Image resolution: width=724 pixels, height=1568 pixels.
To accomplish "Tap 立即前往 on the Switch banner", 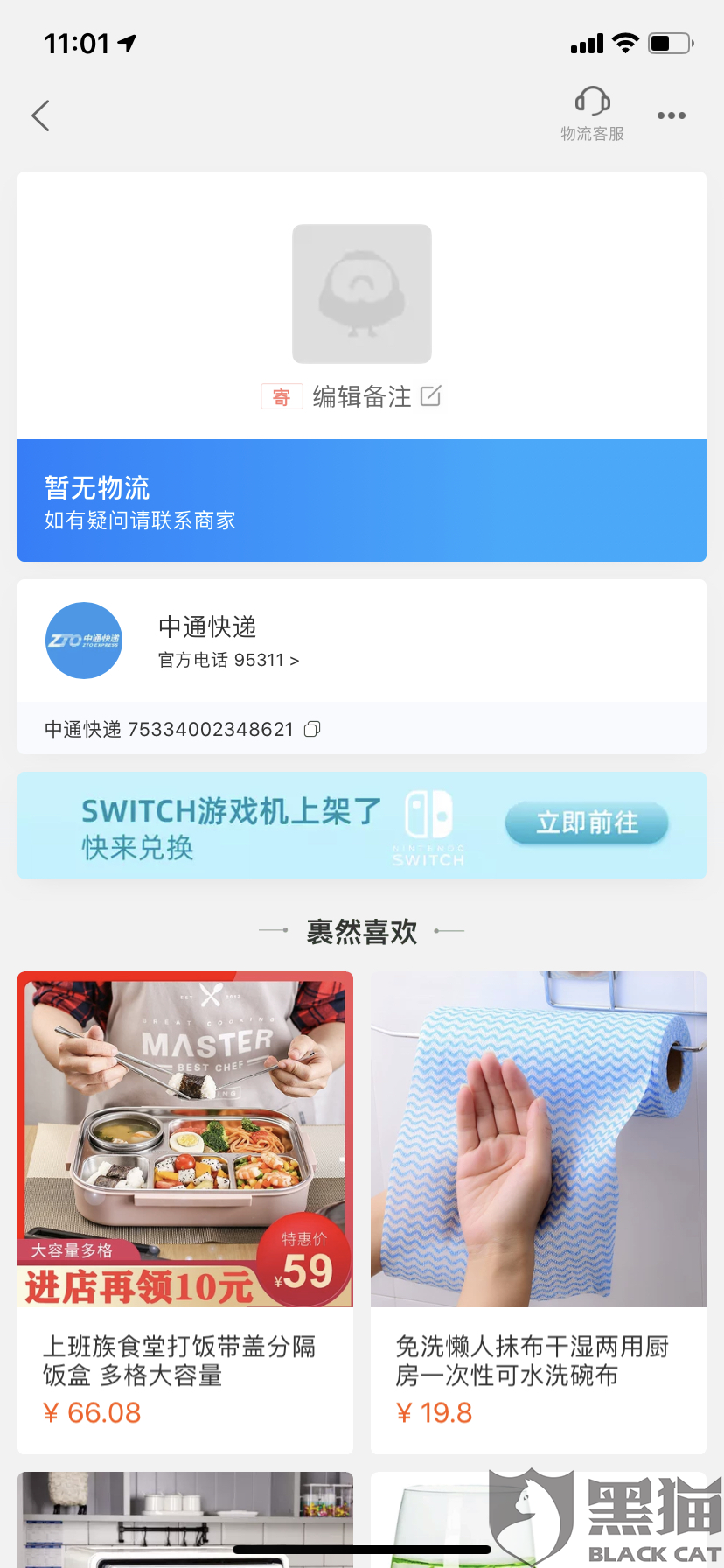I will tap(587, 822).
